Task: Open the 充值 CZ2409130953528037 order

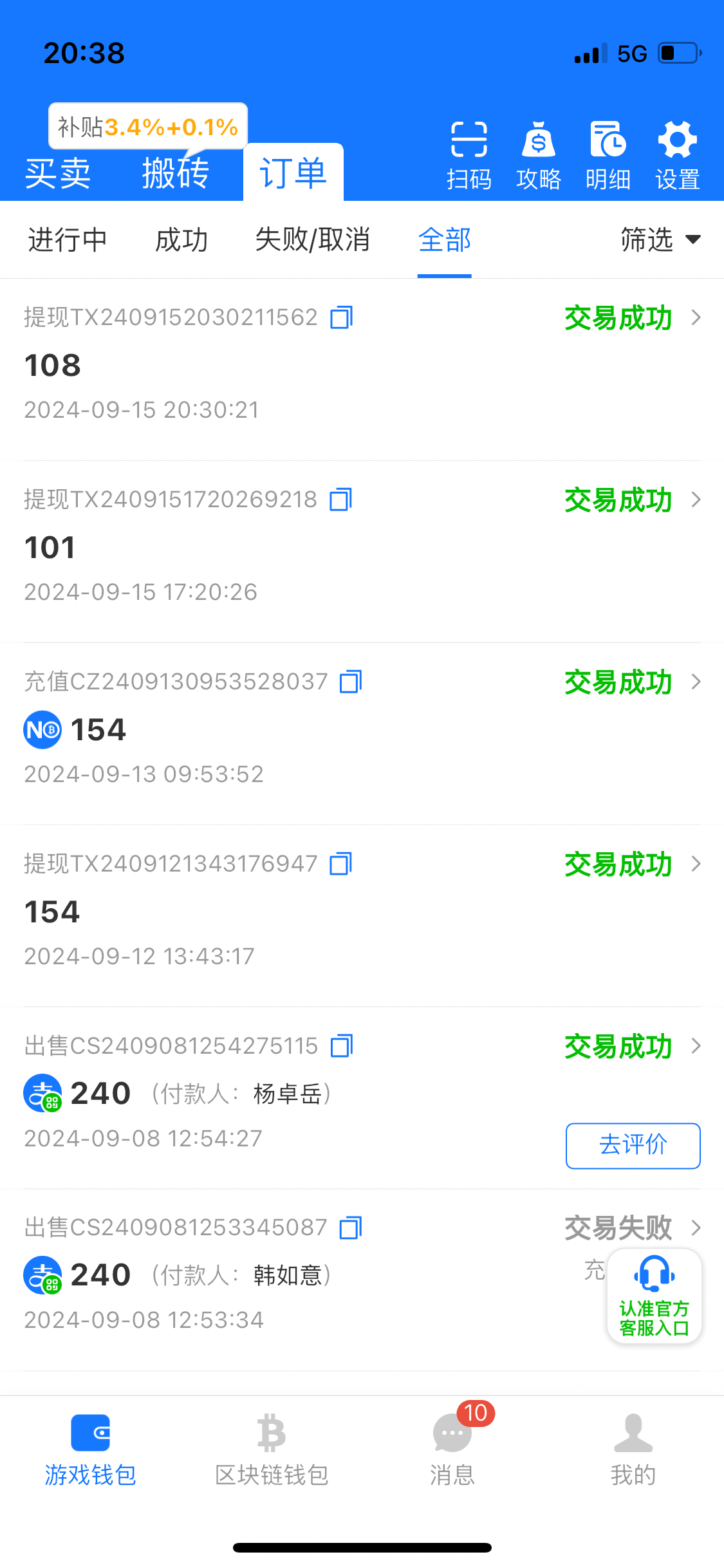Action: point(362,734)
